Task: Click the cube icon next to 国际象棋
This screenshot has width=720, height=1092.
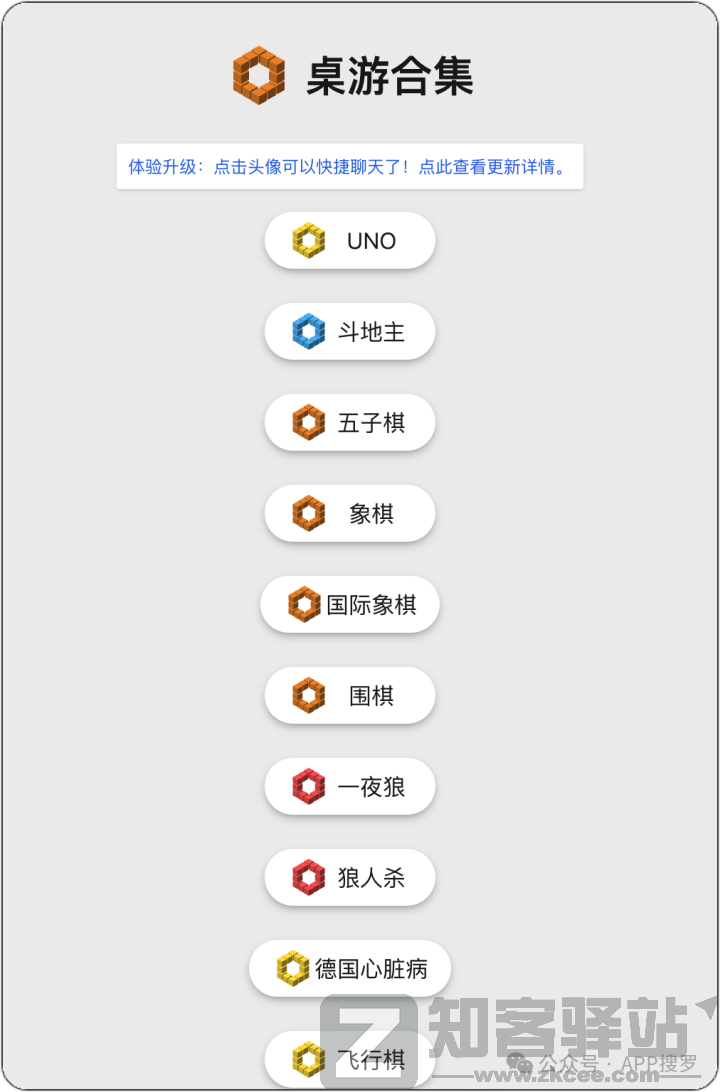Action: point(304,604)
